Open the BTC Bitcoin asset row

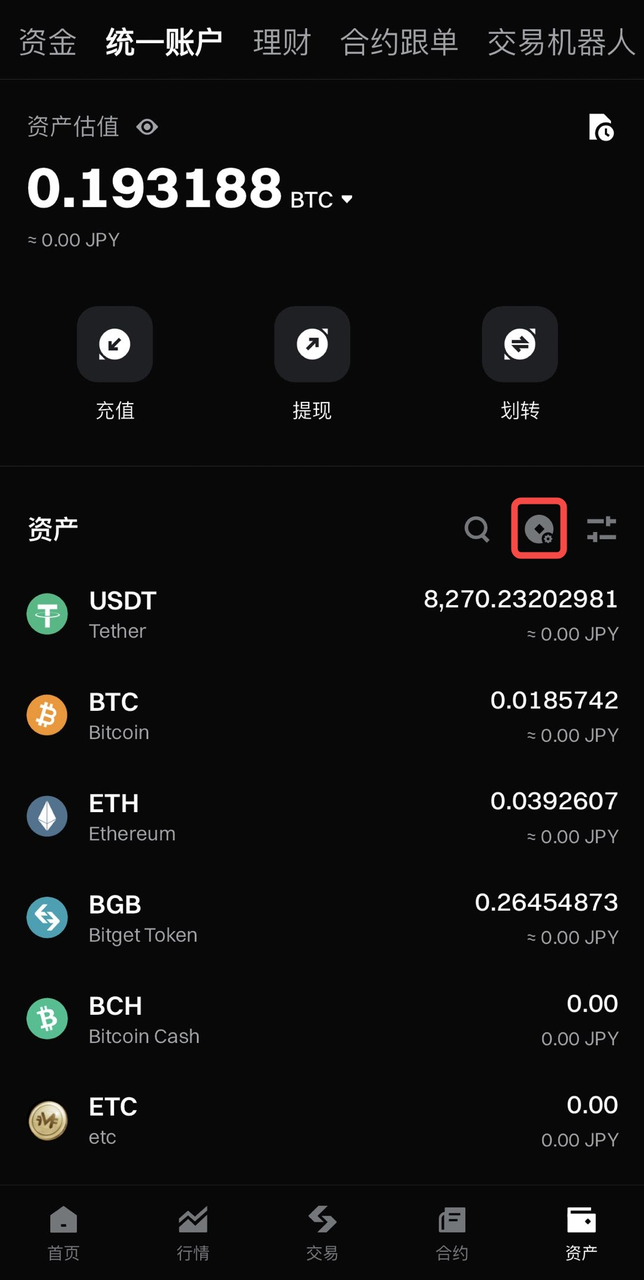[x=322, y=715]
